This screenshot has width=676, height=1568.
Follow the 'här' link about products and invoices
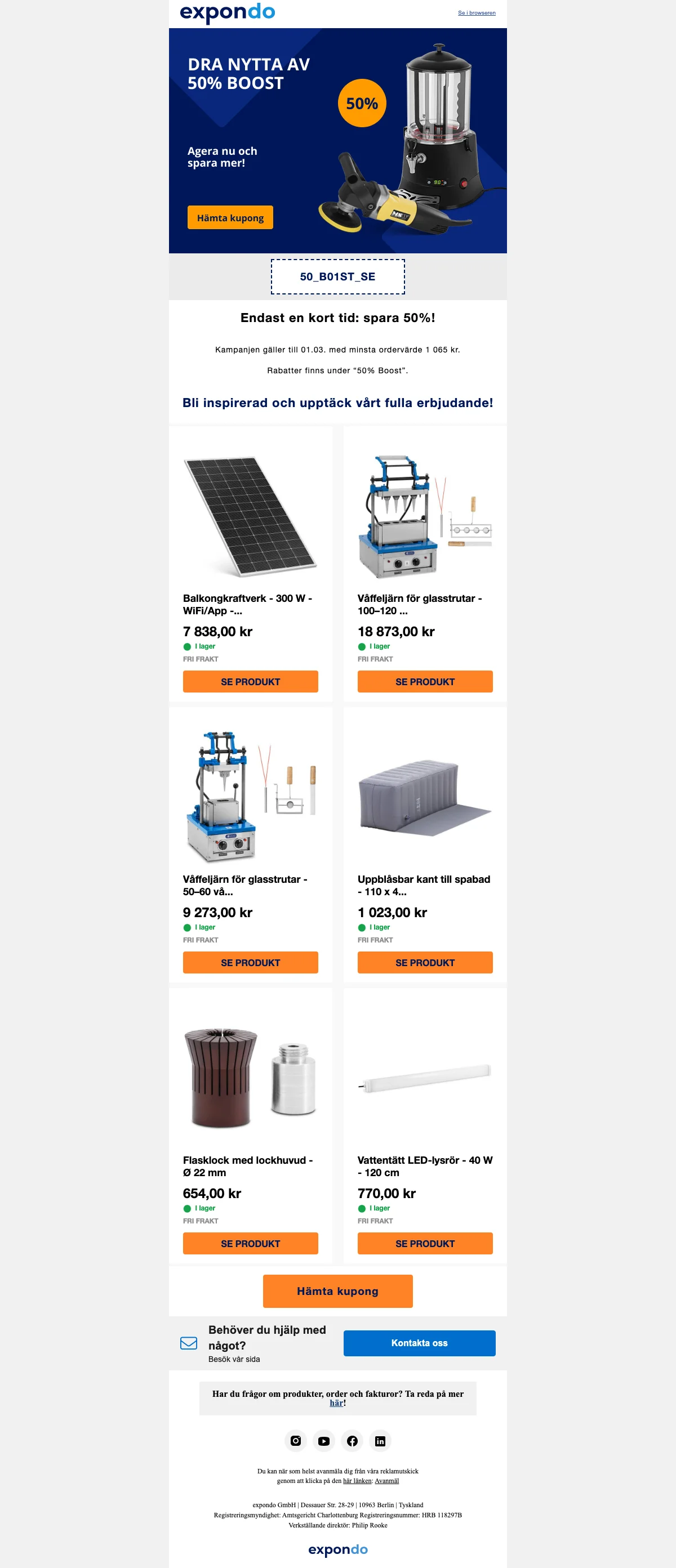click(x=336, y=1402)
